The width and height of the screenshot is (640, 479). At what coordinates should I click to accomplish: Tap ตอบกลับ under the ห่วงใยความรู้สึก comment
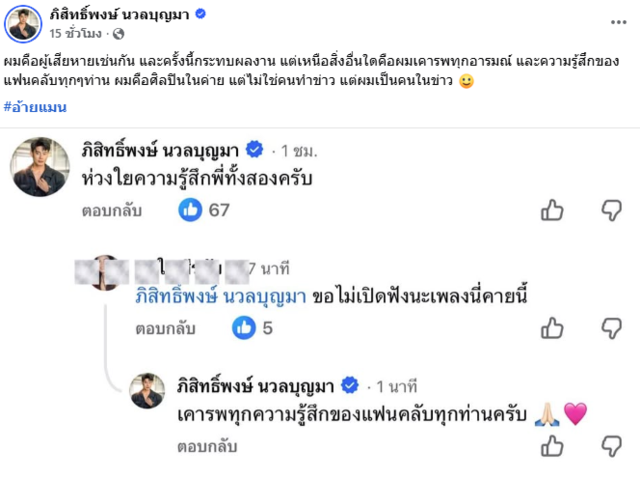tap(110, 211)
